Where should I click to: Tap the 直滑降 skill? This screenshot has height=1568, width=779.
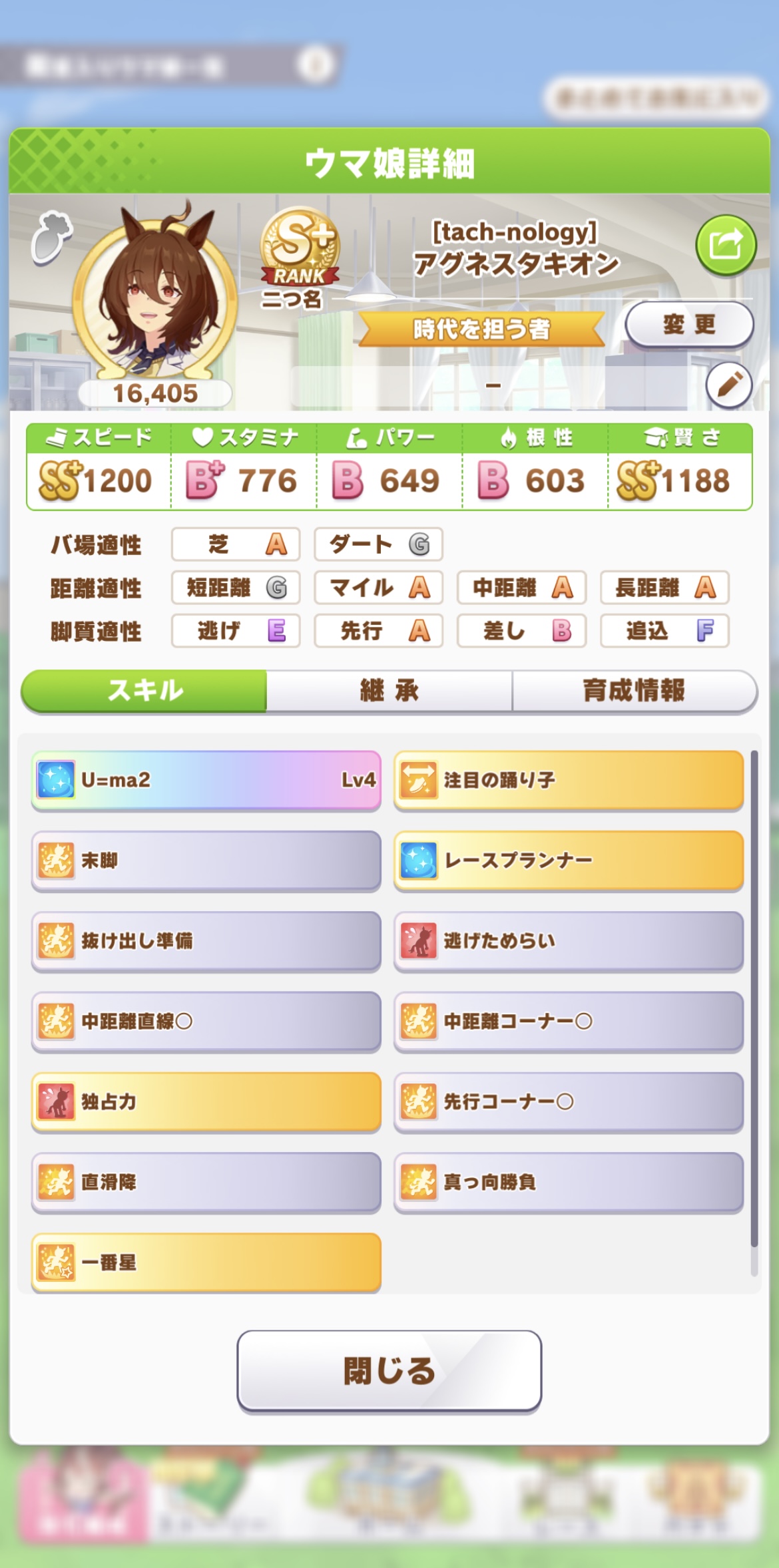[206, 1183]
